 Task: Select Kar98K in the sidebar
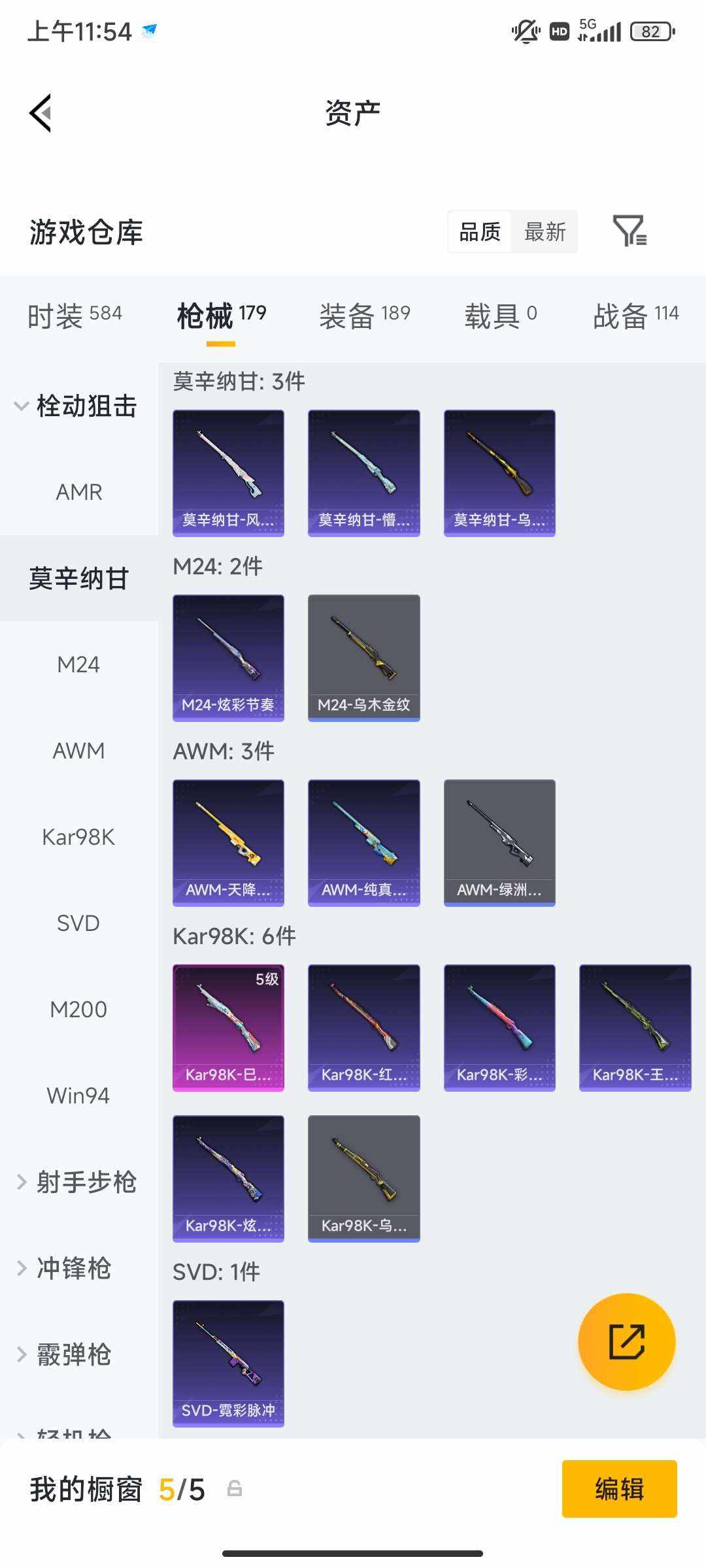[78, 837]
